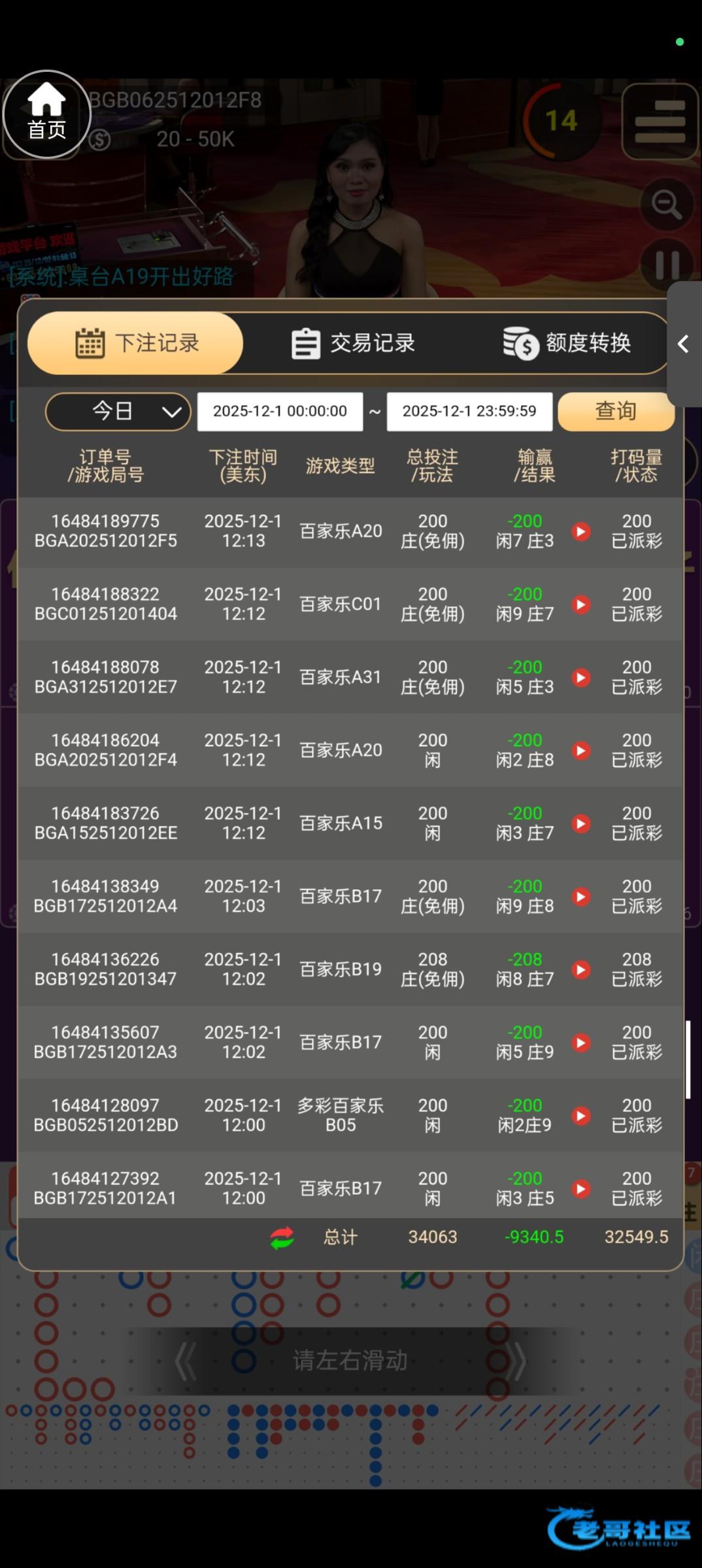Tap the swap arrows beside 总计
702x1568 pixels.
tap(282, 1238)
